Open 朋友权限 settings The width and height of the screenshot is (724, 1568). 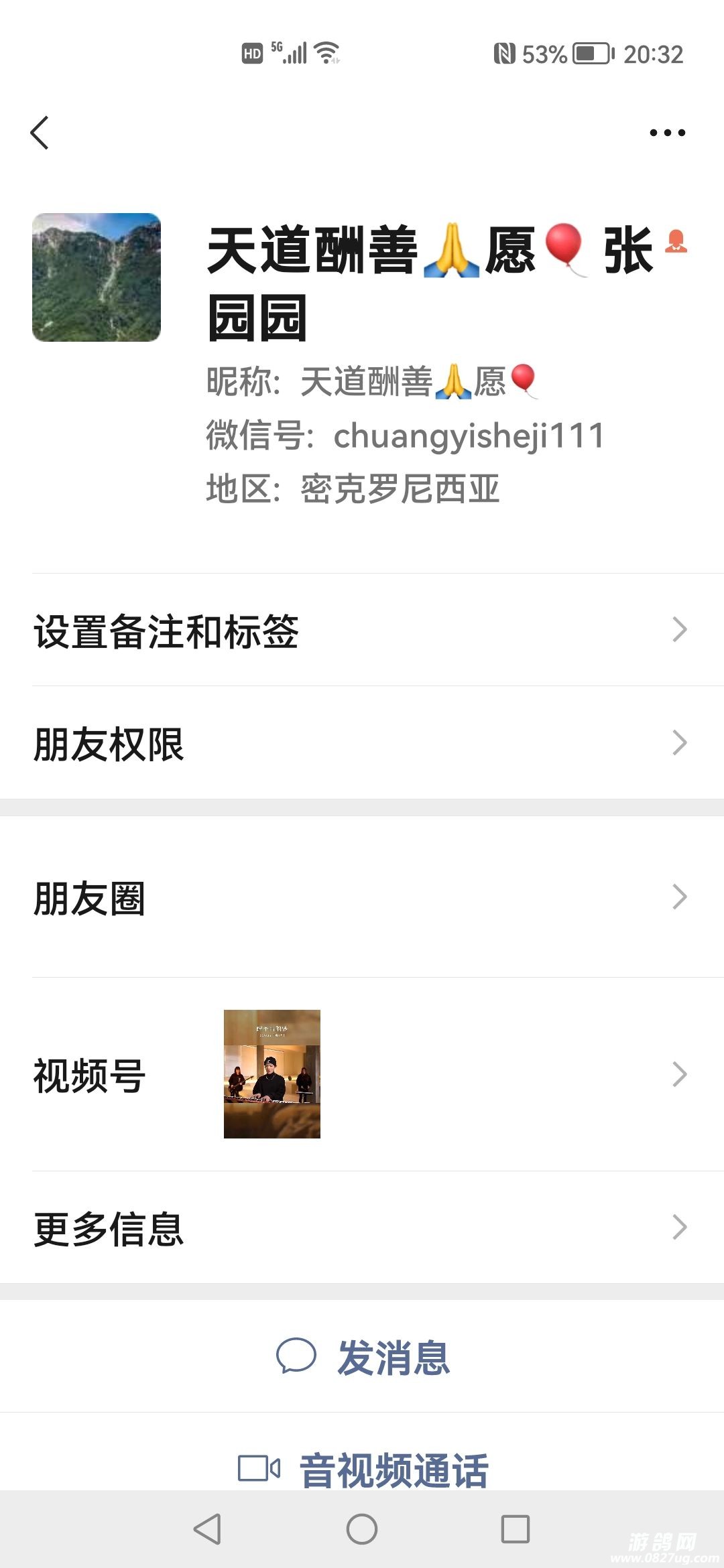pos(362,742)
